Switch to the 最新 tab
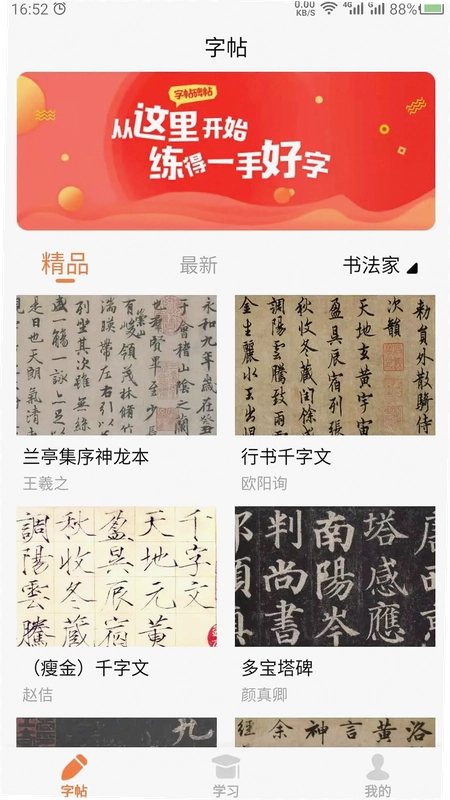The height and width of the screenshot is (800, 450). pyautogui.click(x=198, y=265)
